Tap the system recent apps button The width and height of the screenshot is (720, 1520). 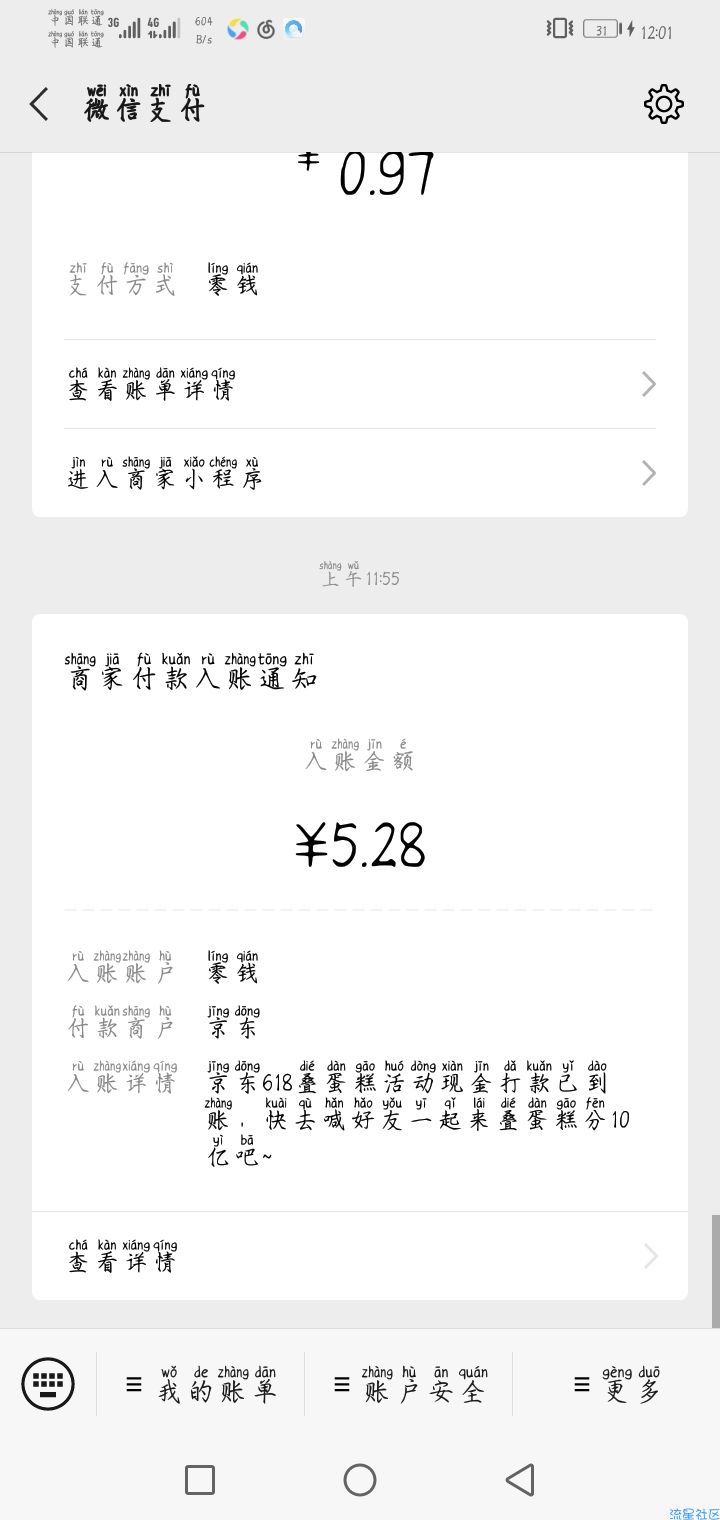pyautogui.click(x=200, y=1480)
